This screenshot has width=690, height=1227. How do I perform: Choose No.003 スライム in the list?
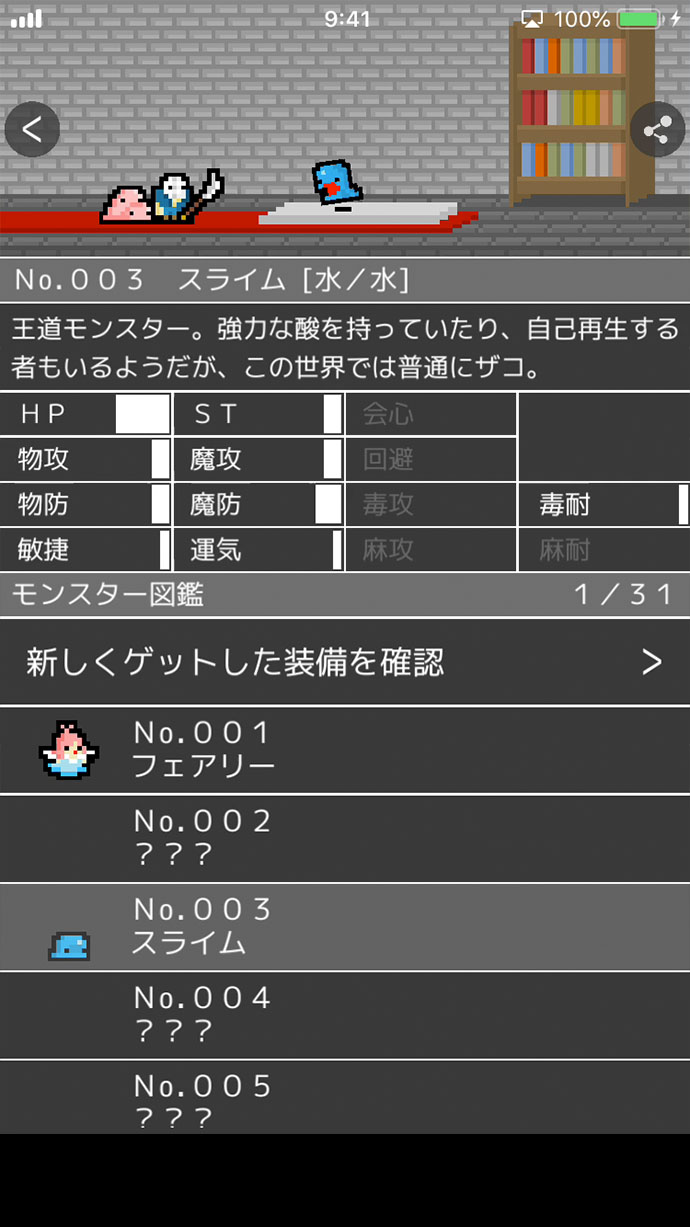pos(345,926)
